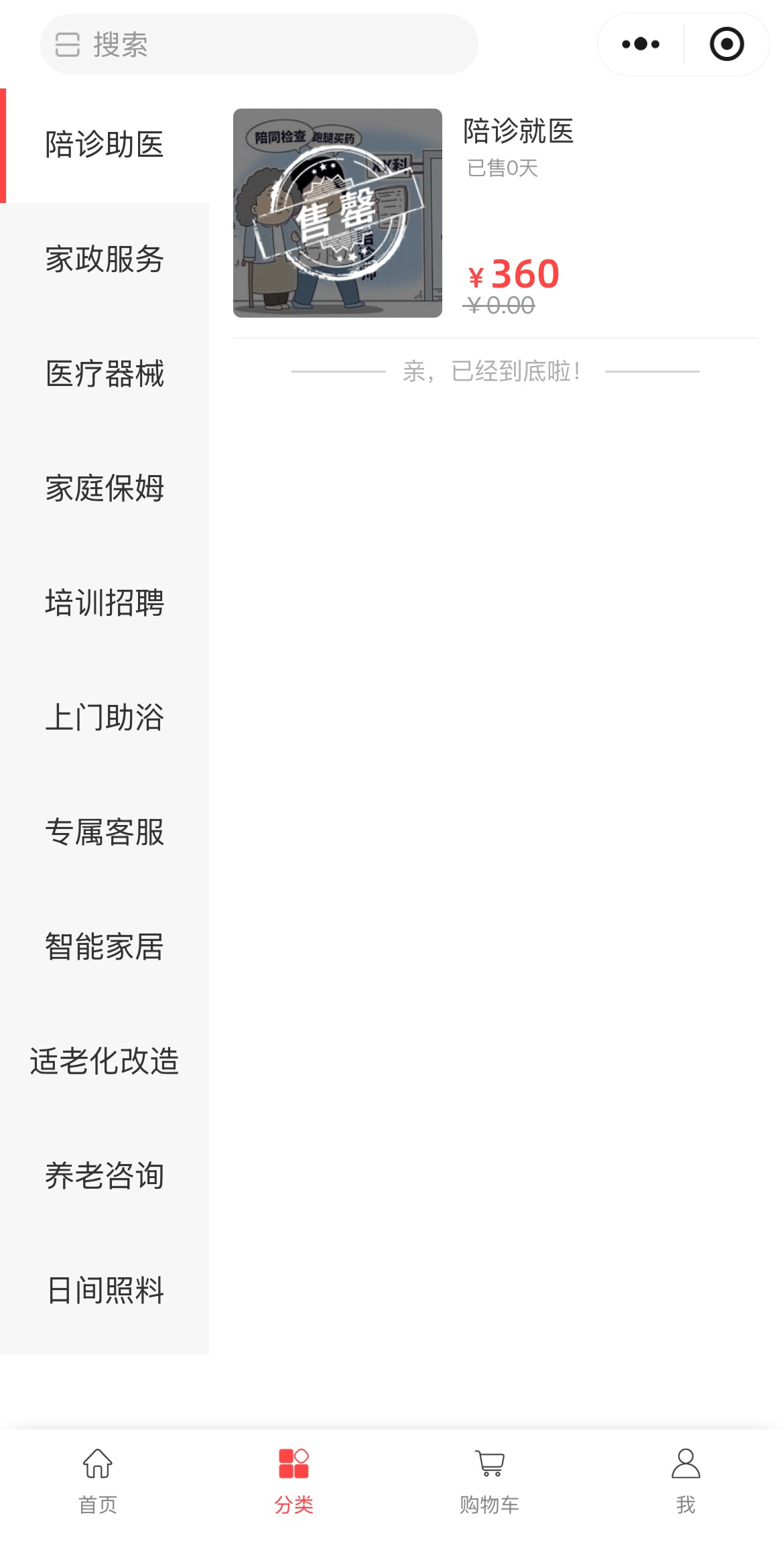The width and height of the screenshot is (784, 1544).
Task: Close the mini program with the circle icon
Action: point(726,44)
